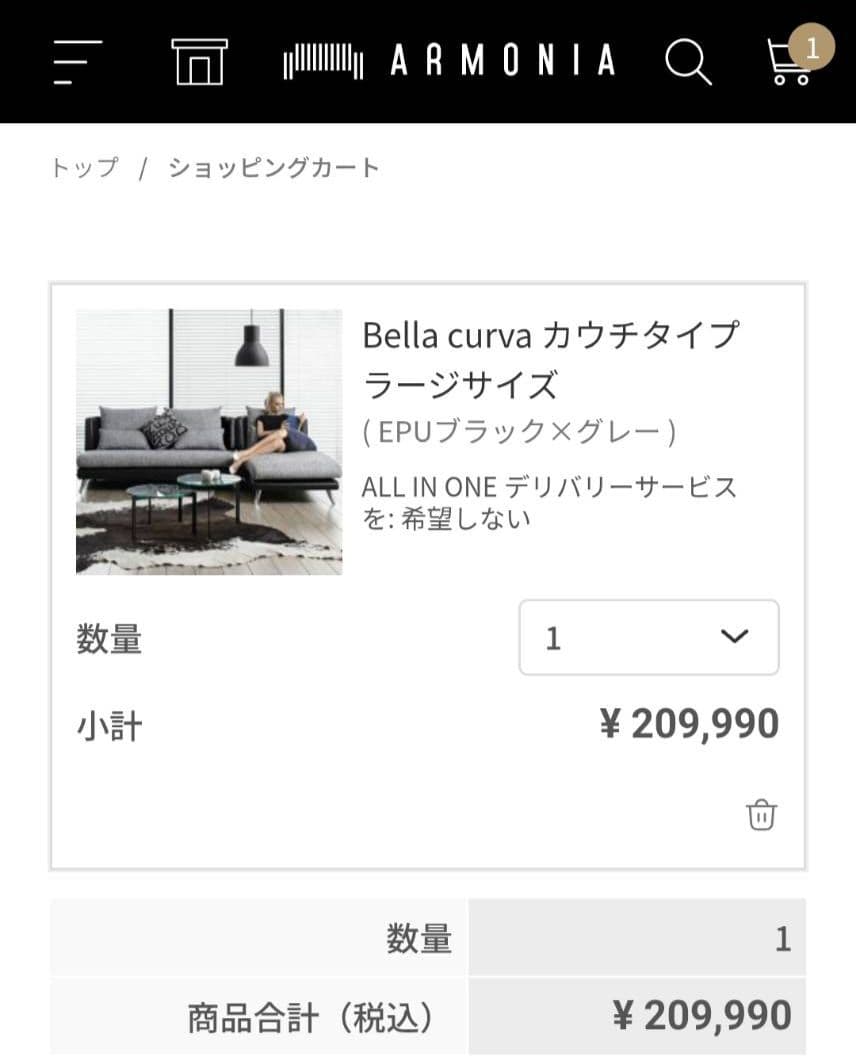Open the hamburger navigation menu
856x1062 pixels.
pos(75,62)
